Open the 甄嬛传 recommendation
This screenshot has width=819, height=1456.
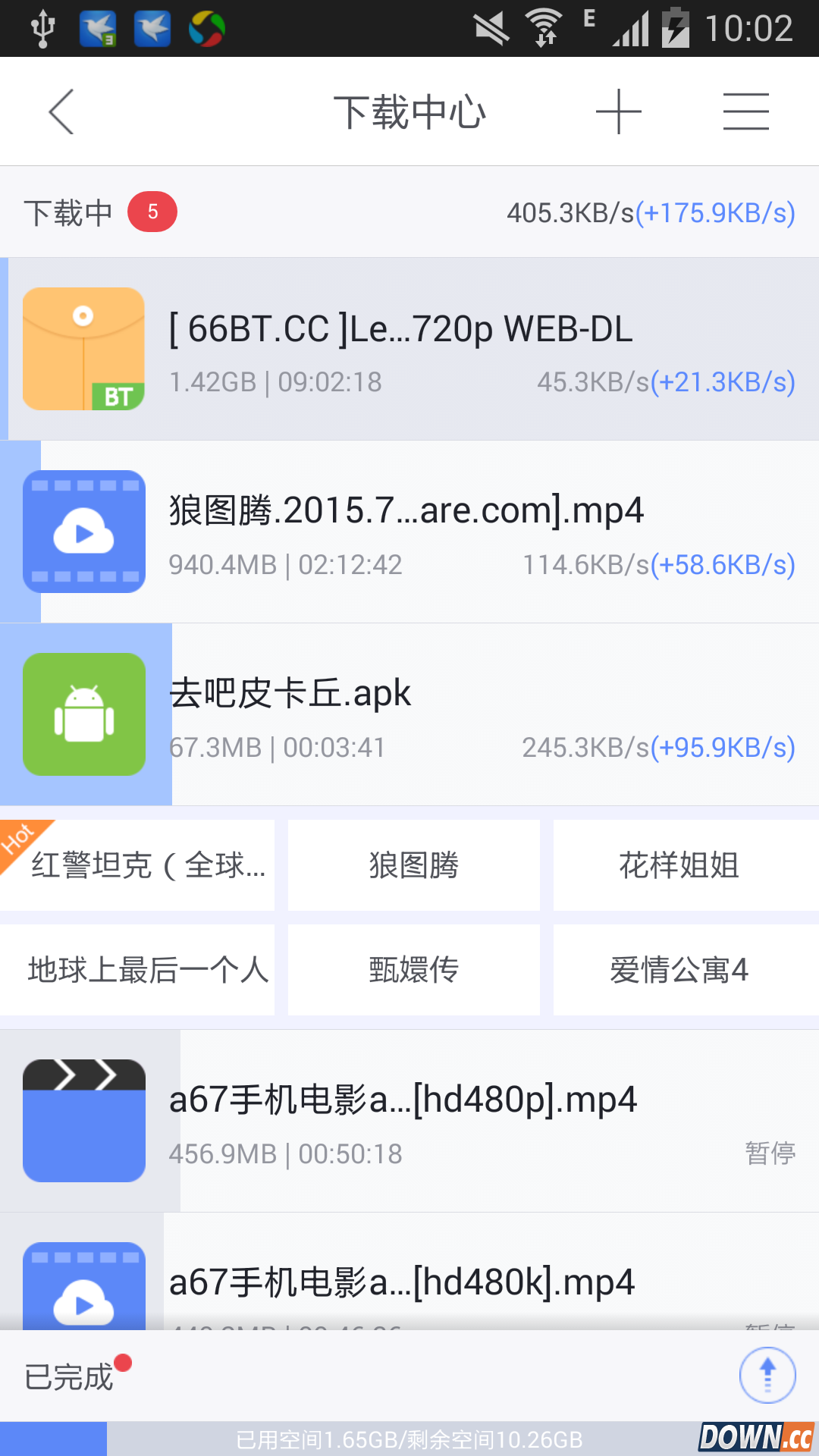point(413,969)
